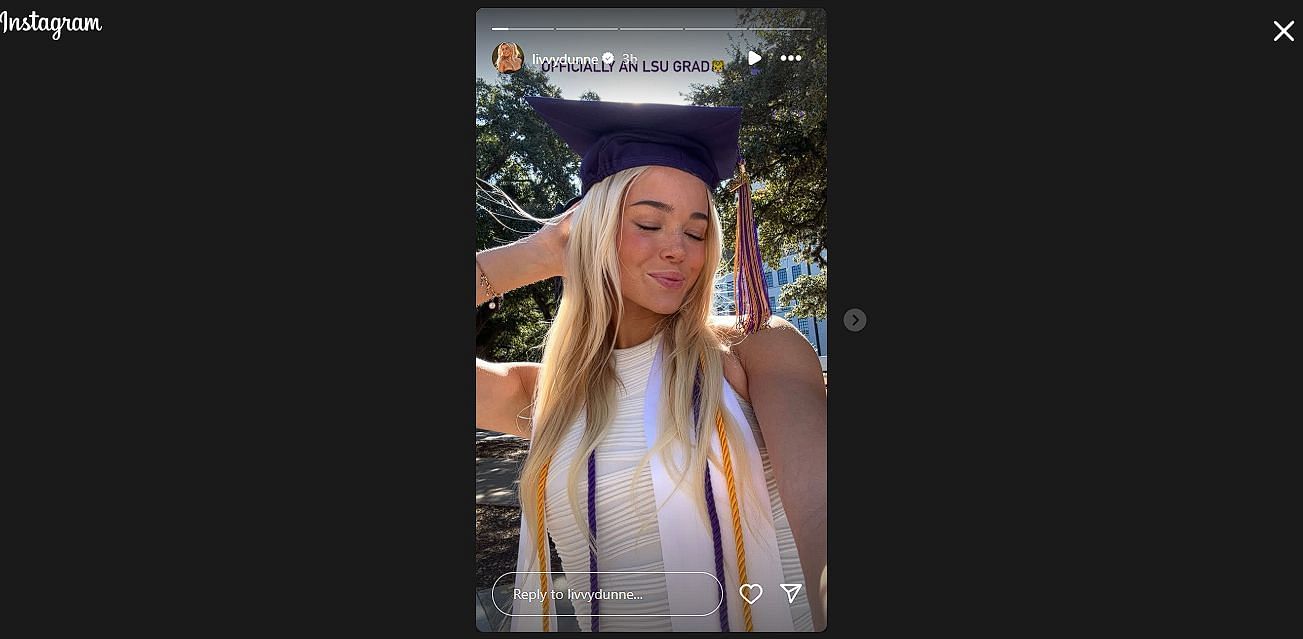Like this story with the heart icon

tap(751, 594)
